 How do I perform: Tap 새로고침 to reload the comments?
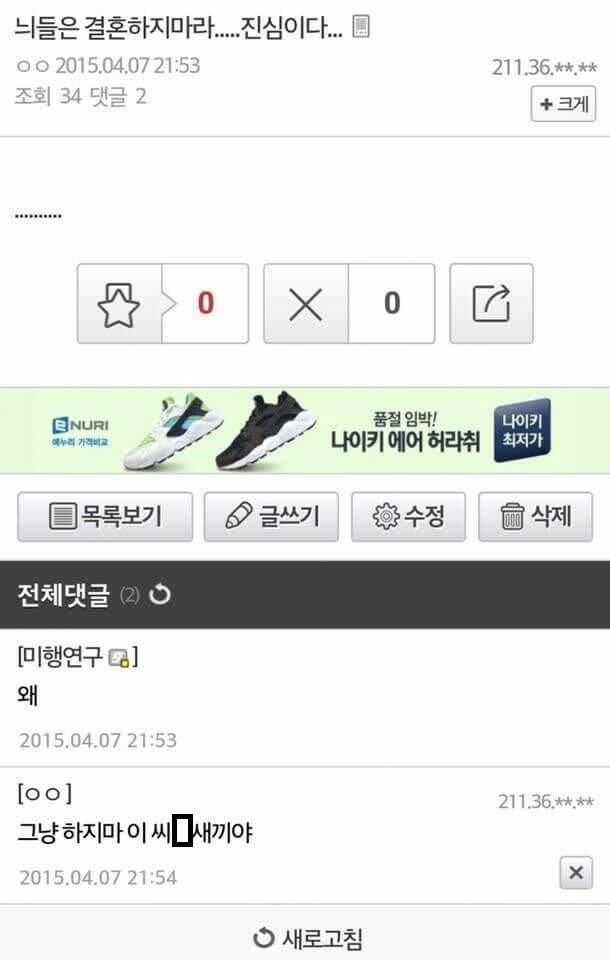[307, 938]
